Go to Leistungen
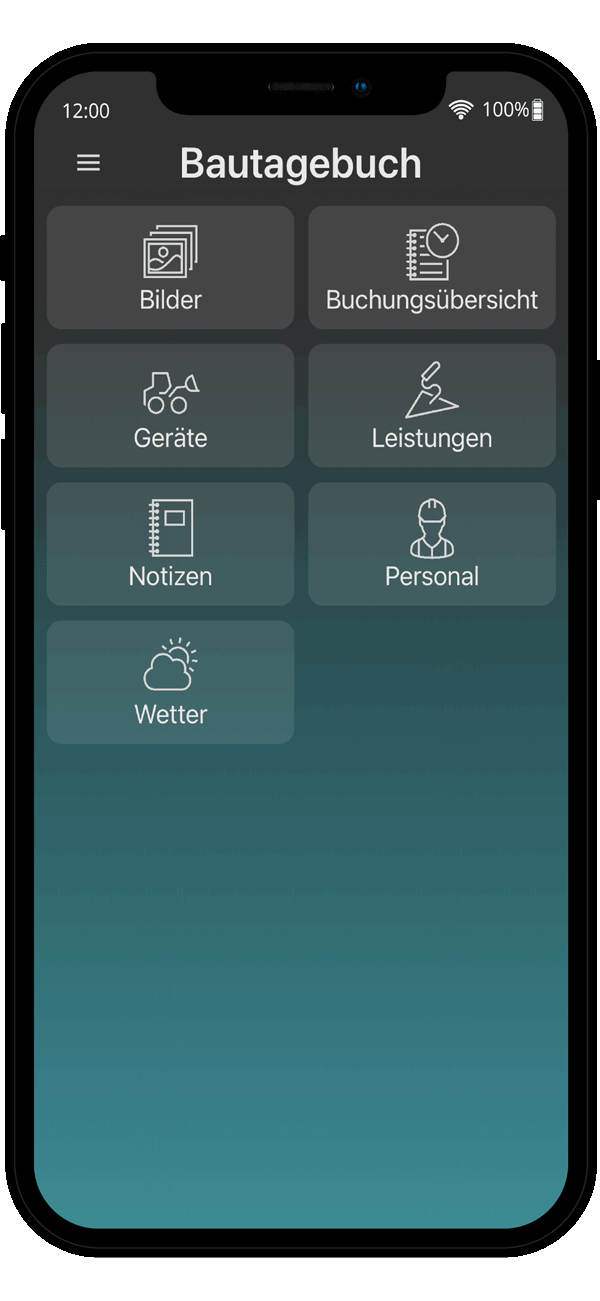Viewport: 600px width, 1301px height. (431, 405)
